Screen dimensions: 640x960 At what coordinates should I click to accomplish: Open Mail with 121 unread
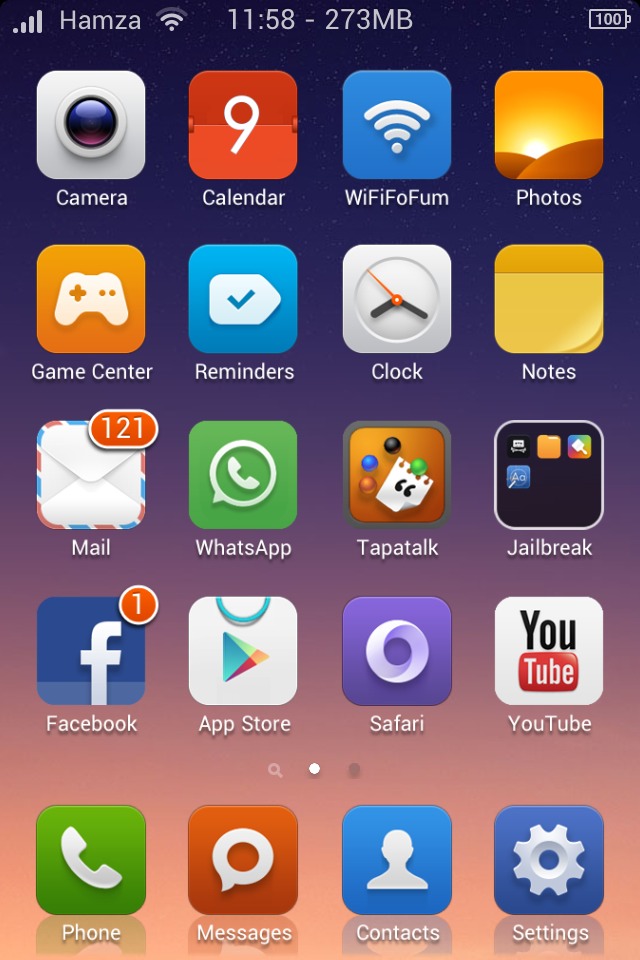pos(91,475)
